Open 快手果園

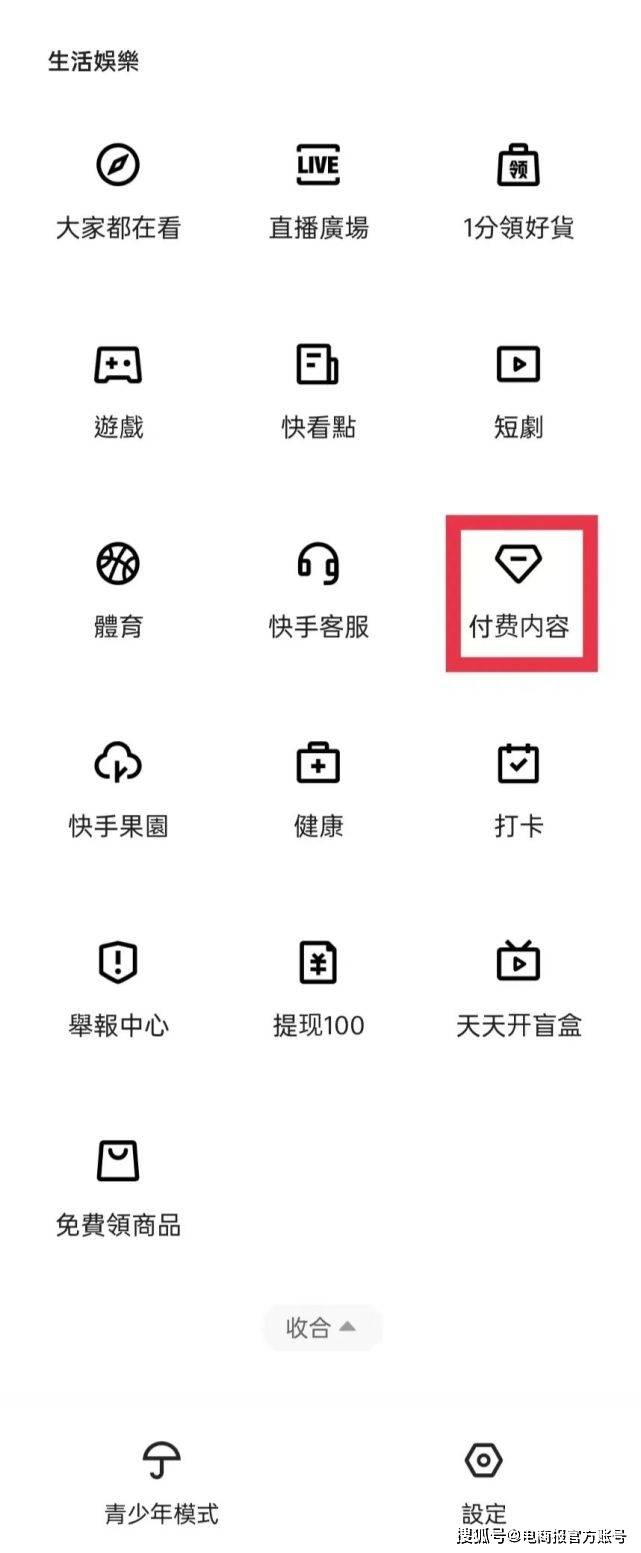point(118,790)
